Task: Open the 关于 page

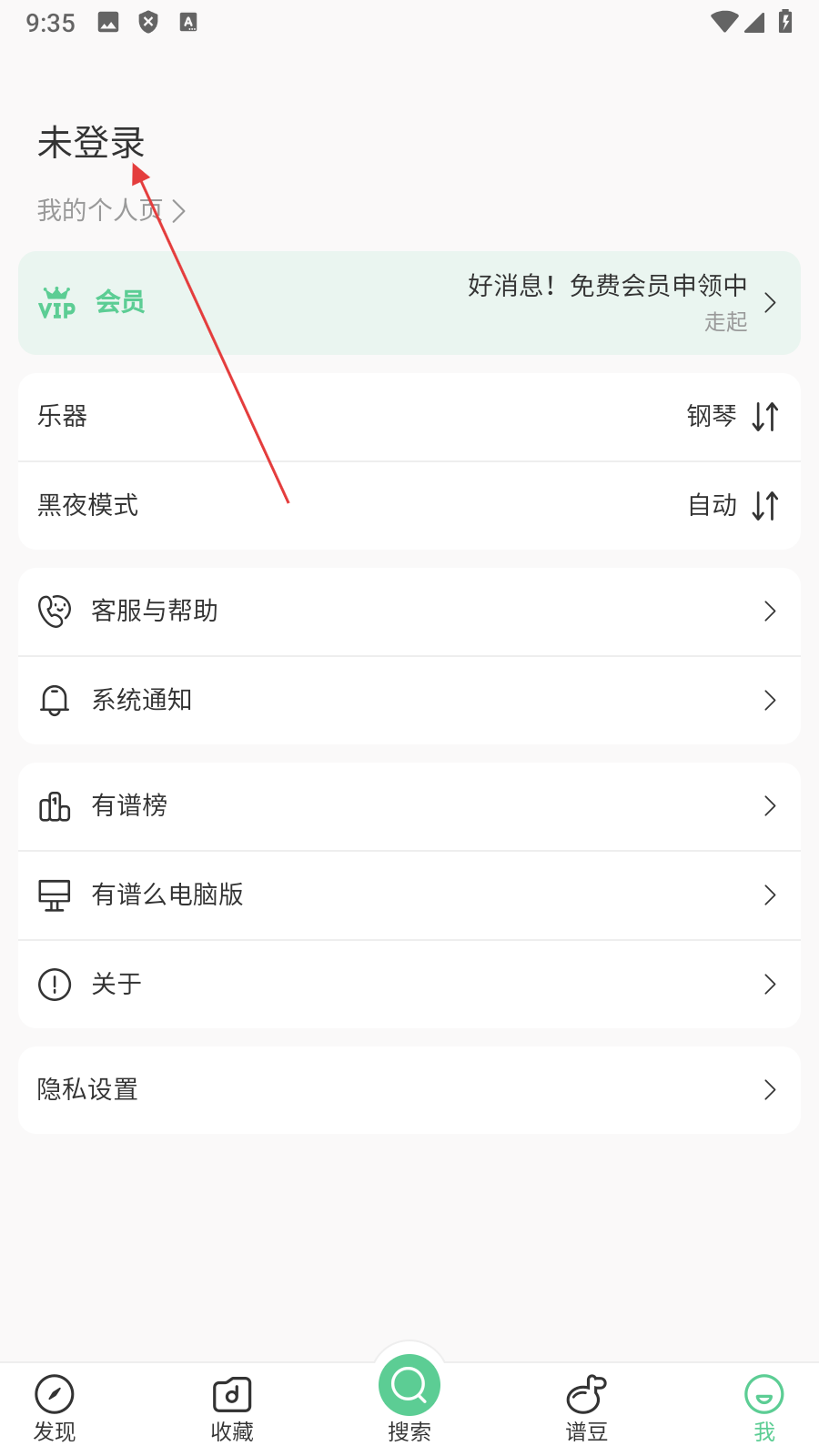Action: click(x=409, y=984)
